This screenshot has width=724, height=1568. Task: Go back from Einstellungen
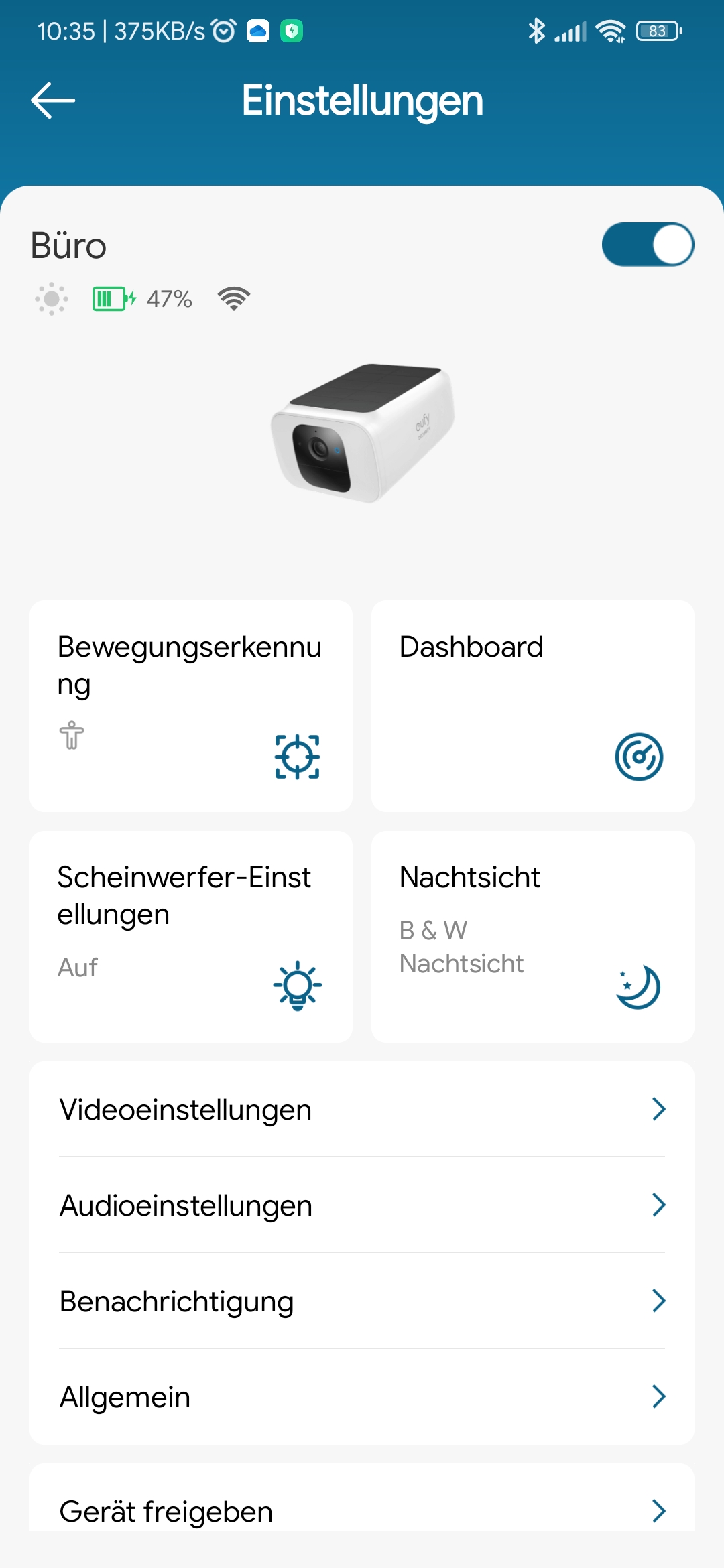(x=53, y=101)
